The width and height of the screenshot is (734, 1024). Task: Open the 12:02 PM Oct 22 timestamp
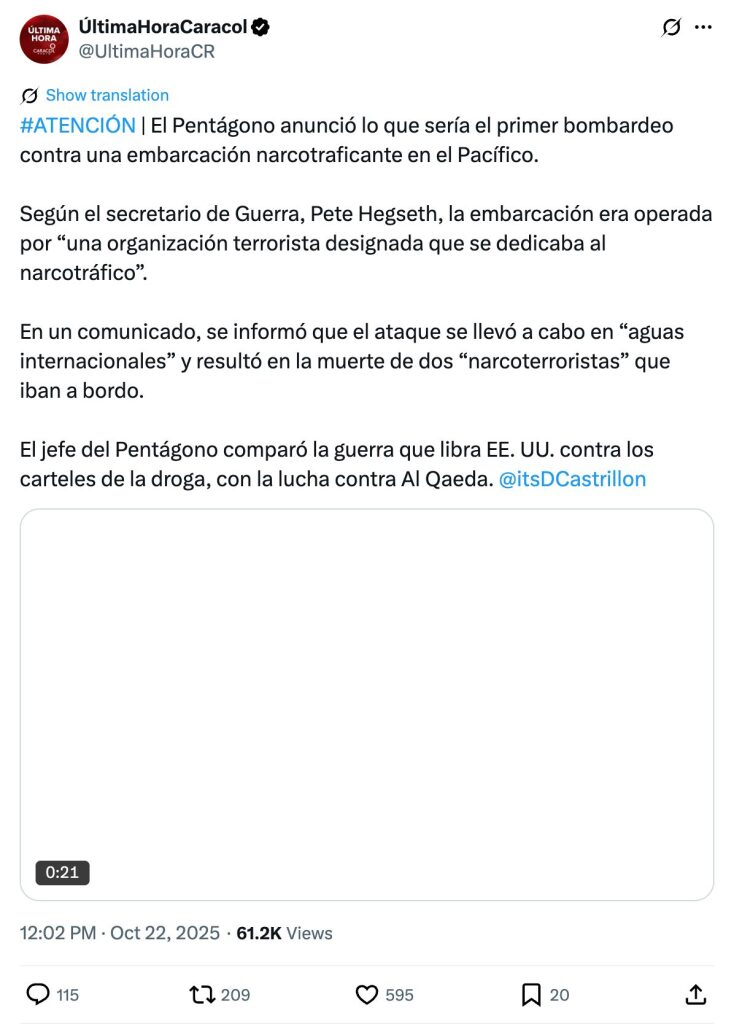(119, 933)
